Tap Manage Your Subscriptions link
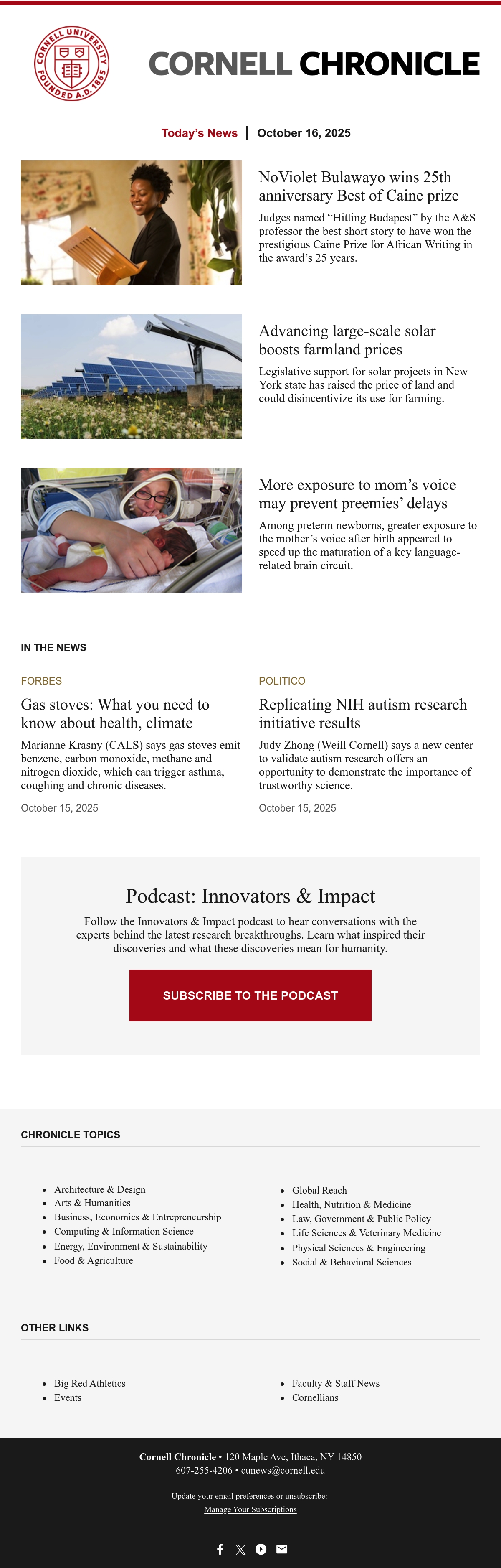This screenshot has height=1568, width=501. coord(250,1509)
